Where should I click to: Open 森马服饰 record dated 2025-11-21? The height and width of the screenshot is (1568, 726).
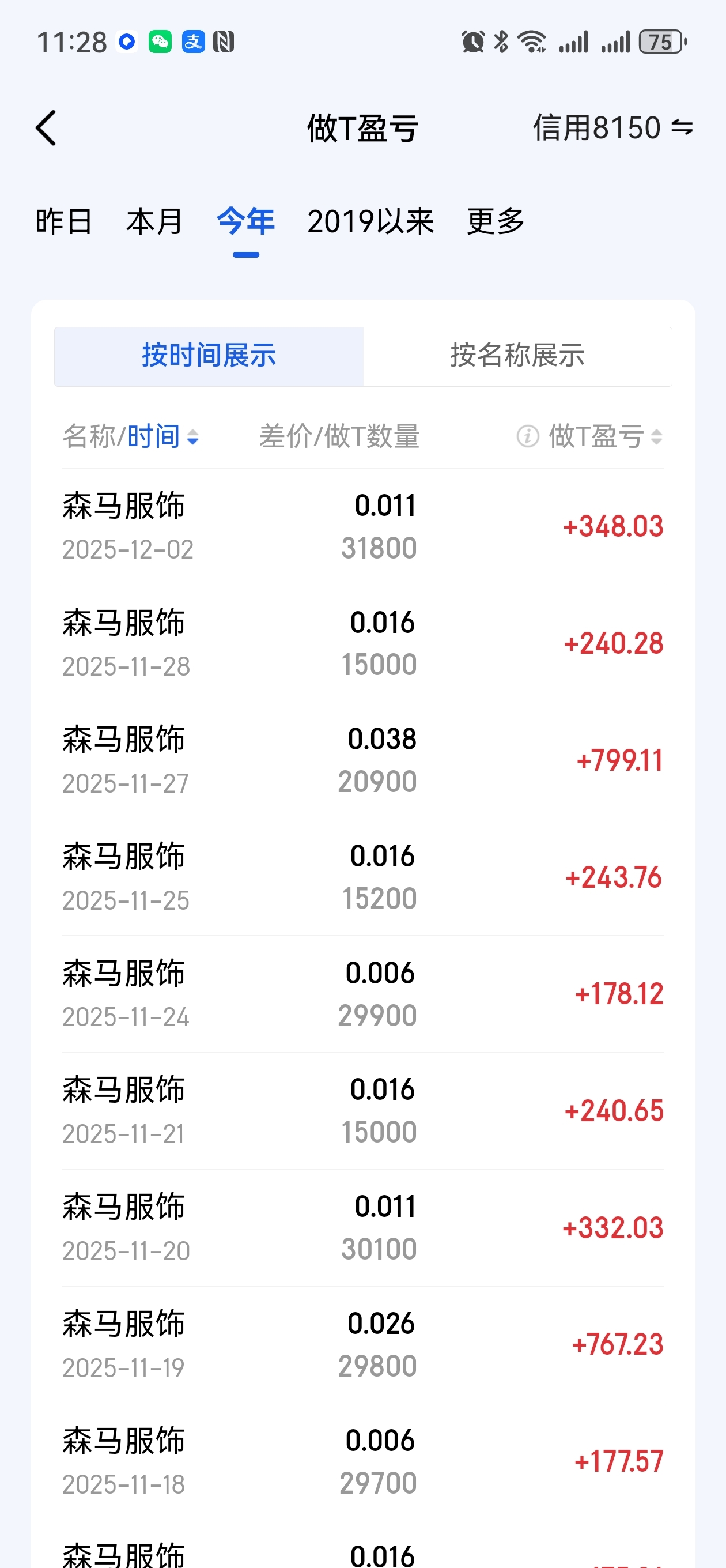point(362,1111)
